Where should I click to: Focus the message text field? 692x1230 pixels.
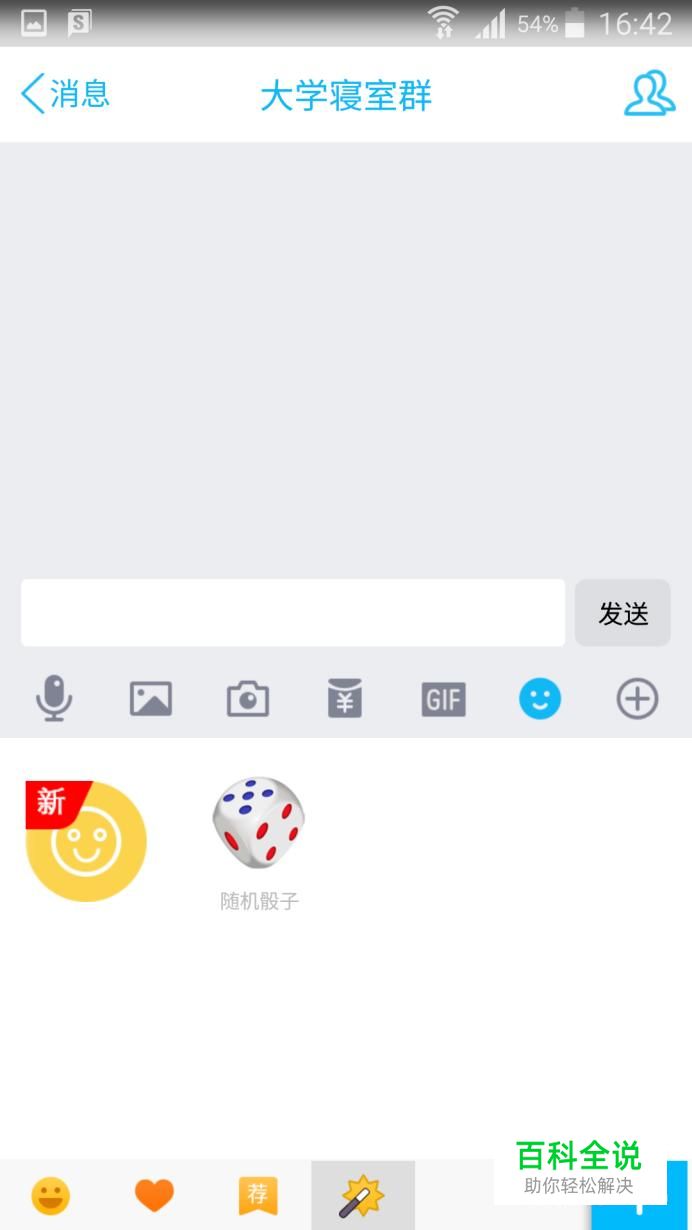(293, 613)
